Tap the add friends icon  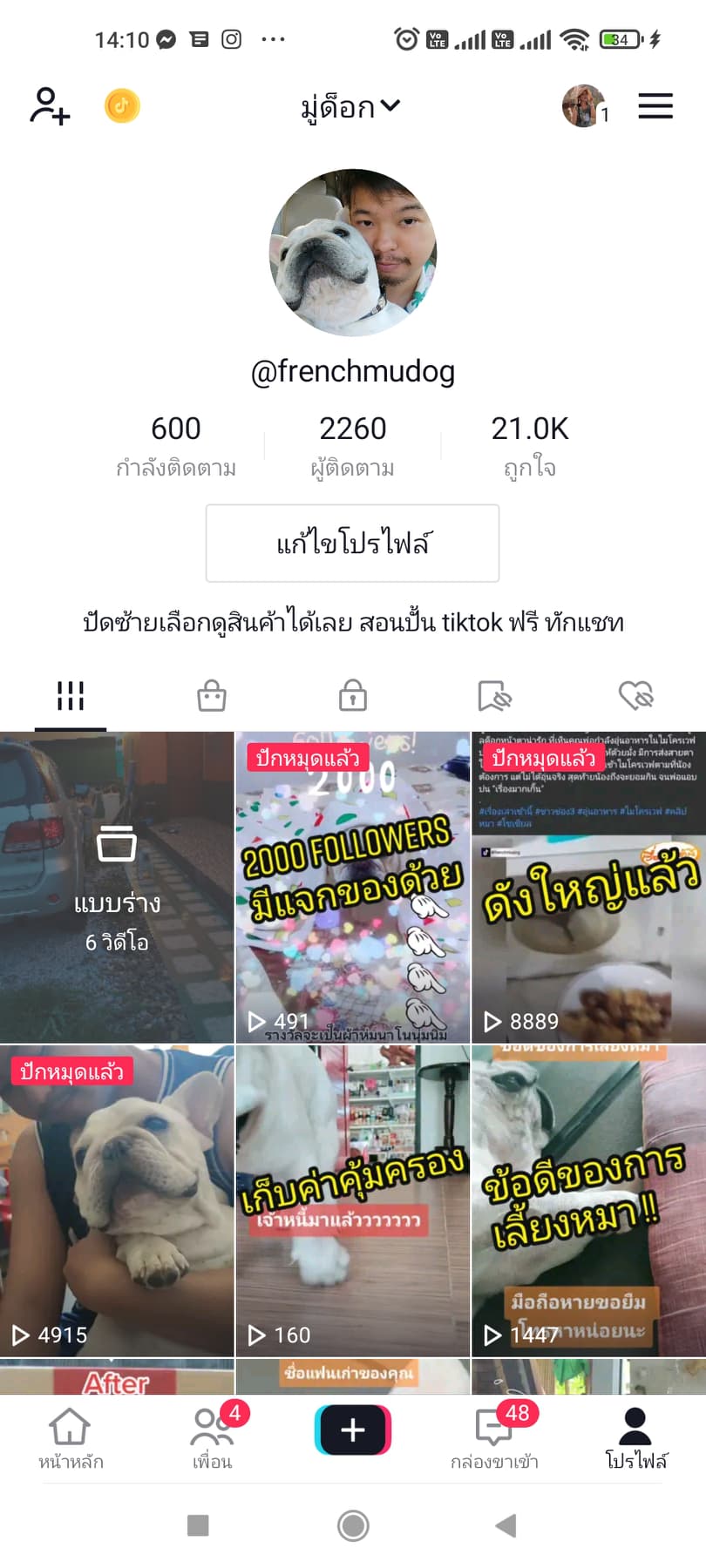(x=50, y=106)
